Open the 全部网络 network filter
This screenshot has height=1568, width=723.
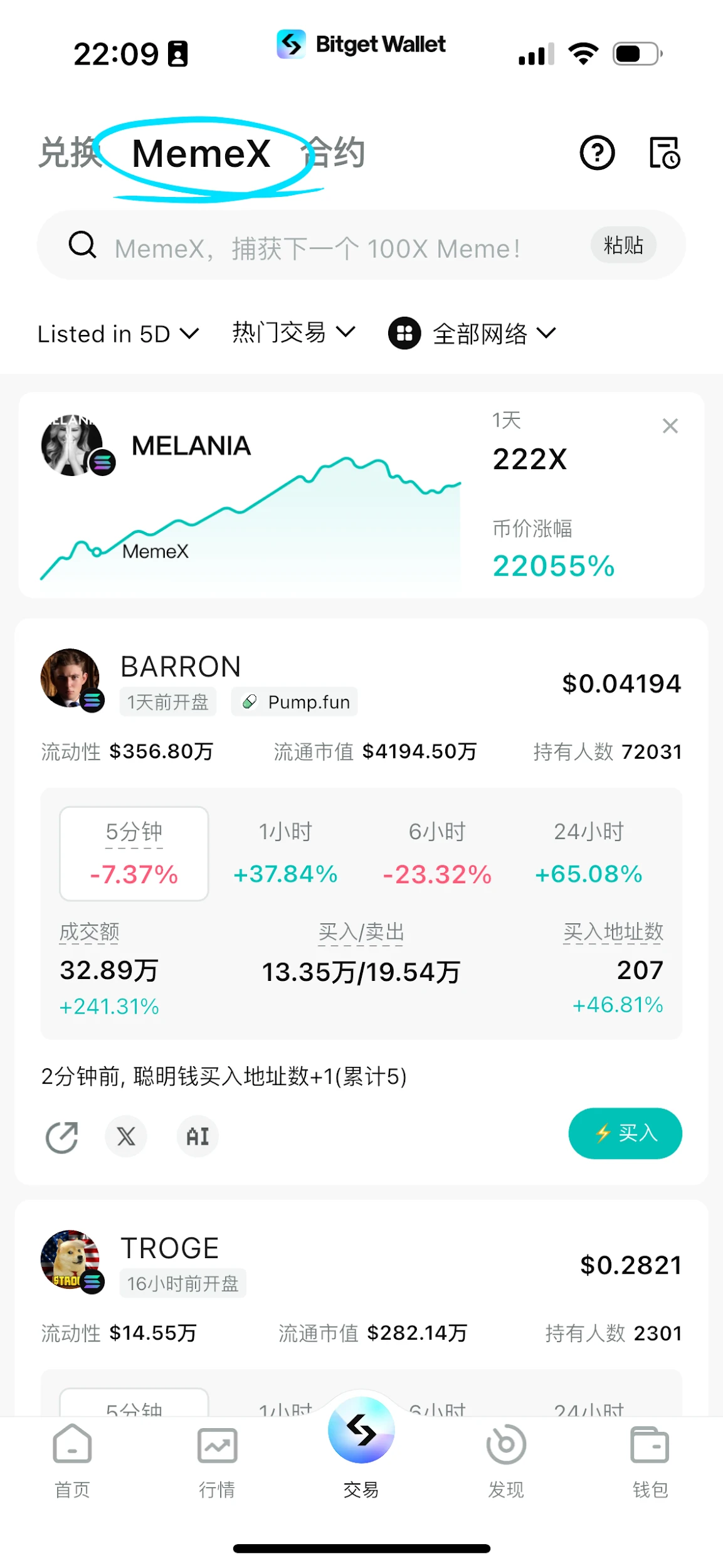tap(472, 334)
